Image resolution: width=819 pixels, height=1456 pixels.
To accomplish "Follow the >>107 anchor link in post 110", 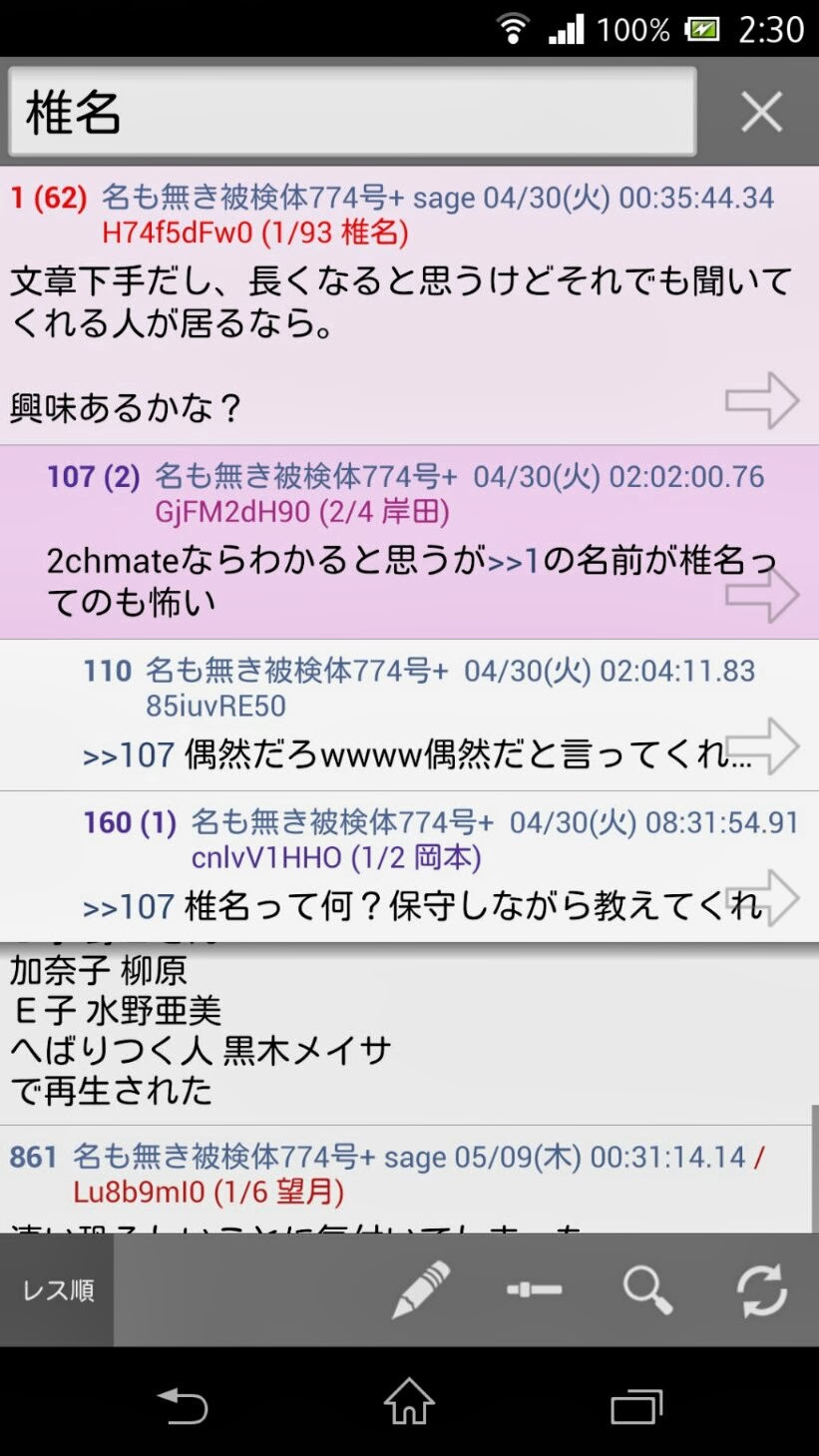I will pyautogui.click(x=129, y=755).
